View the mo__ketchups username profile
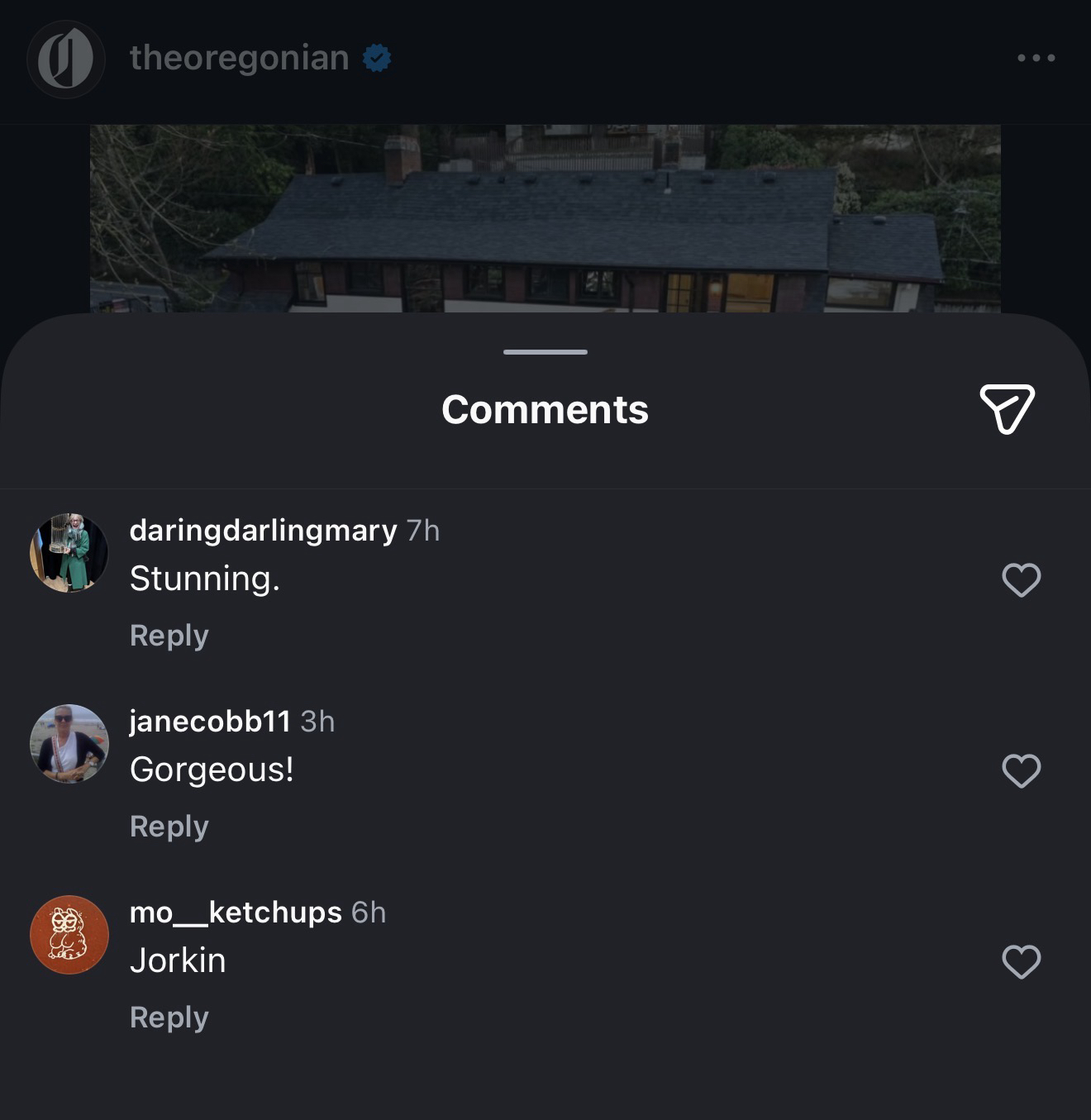The width and height of the screenshot is (1091, 1120). point(236,912)
